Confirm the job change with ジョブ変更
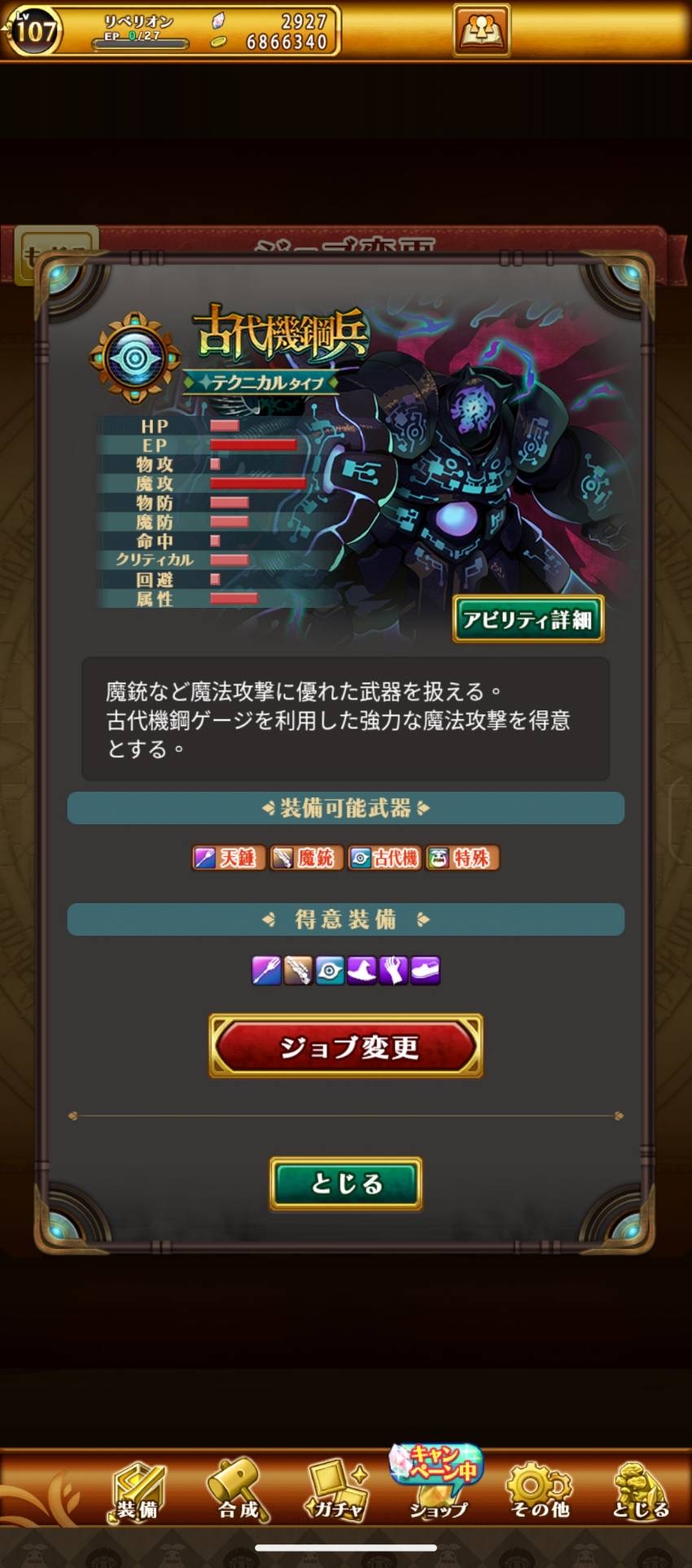This screenshot has width=692, height=1568. [346, 1046]
